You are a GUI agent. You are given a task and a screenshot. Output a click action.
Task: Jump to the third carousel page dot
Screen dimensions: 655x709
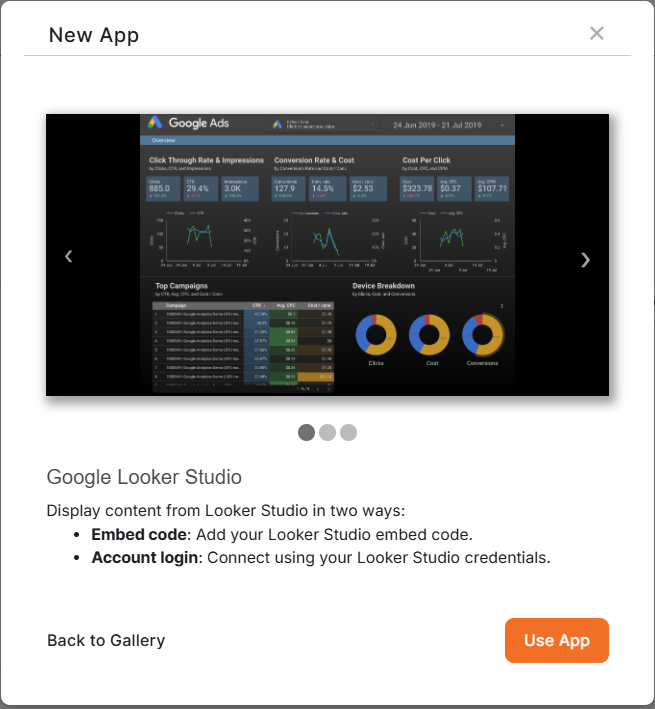click(348, 432)
